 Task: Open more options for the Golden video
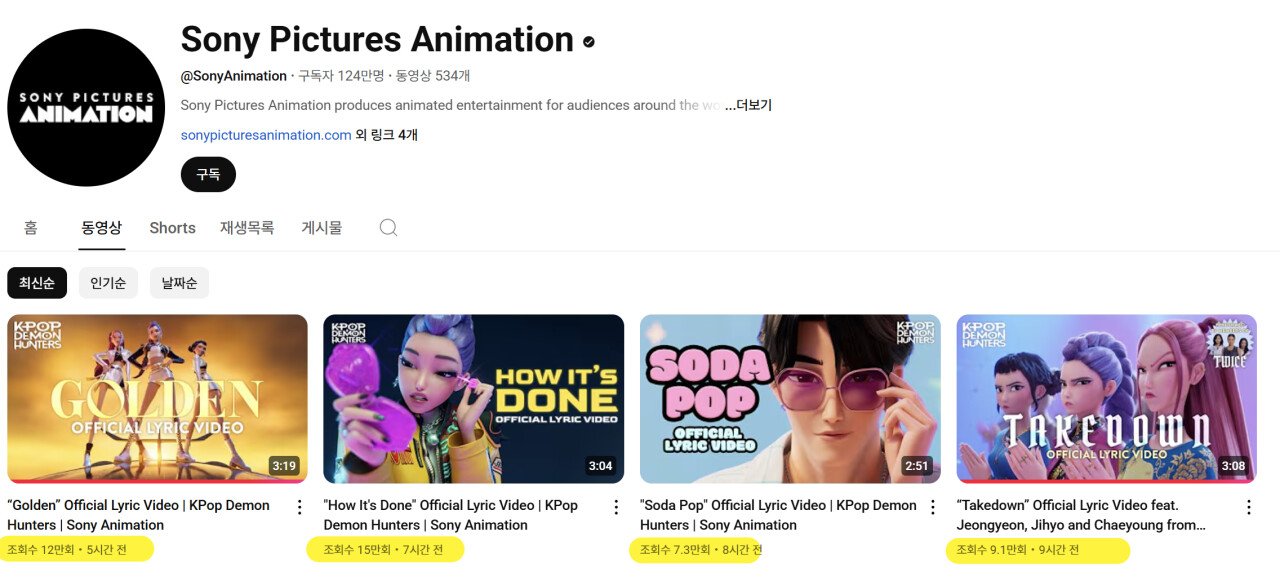point(299,507)
